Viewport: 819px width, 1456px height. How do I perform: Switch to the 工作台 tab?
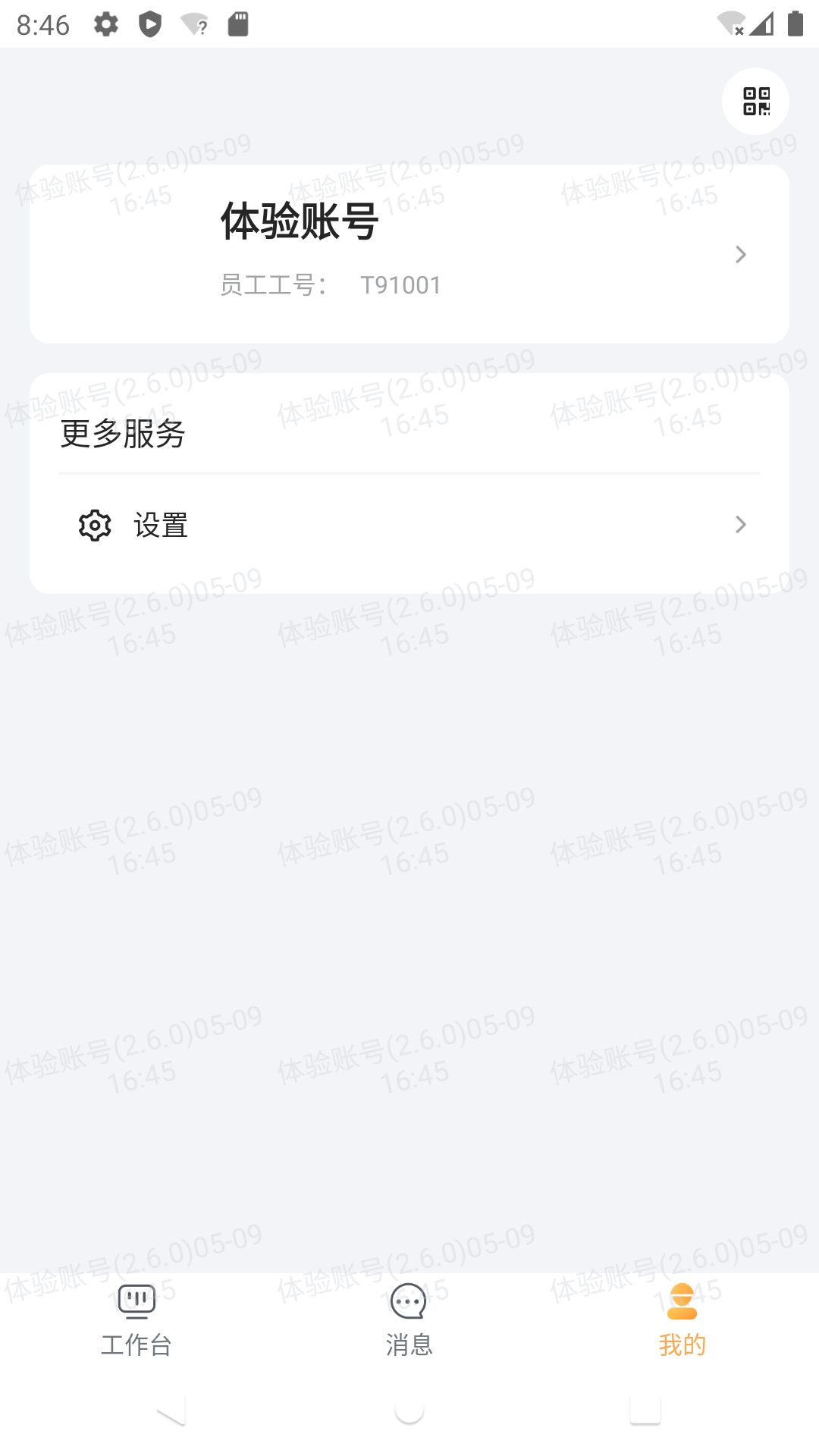coord(136,1320)
